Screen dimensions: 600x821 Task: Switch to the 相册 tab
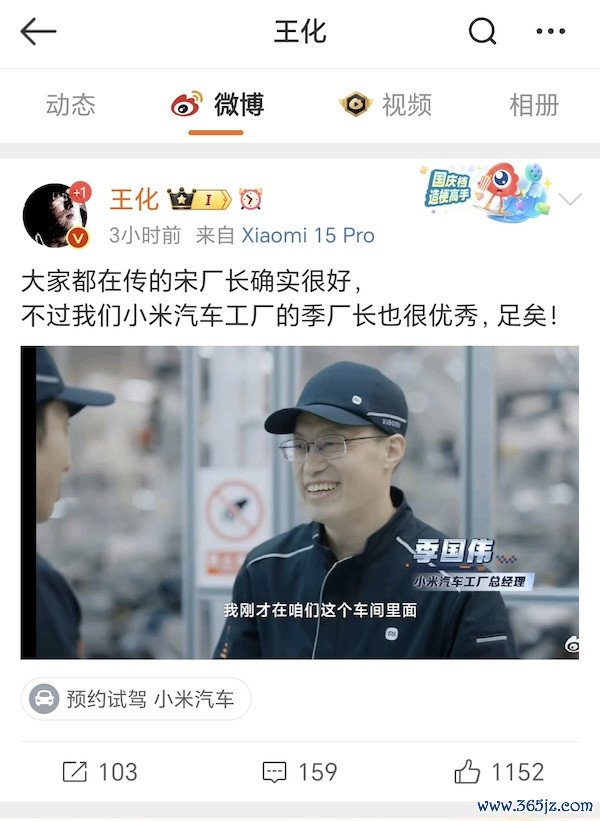(x=534, y=104)
